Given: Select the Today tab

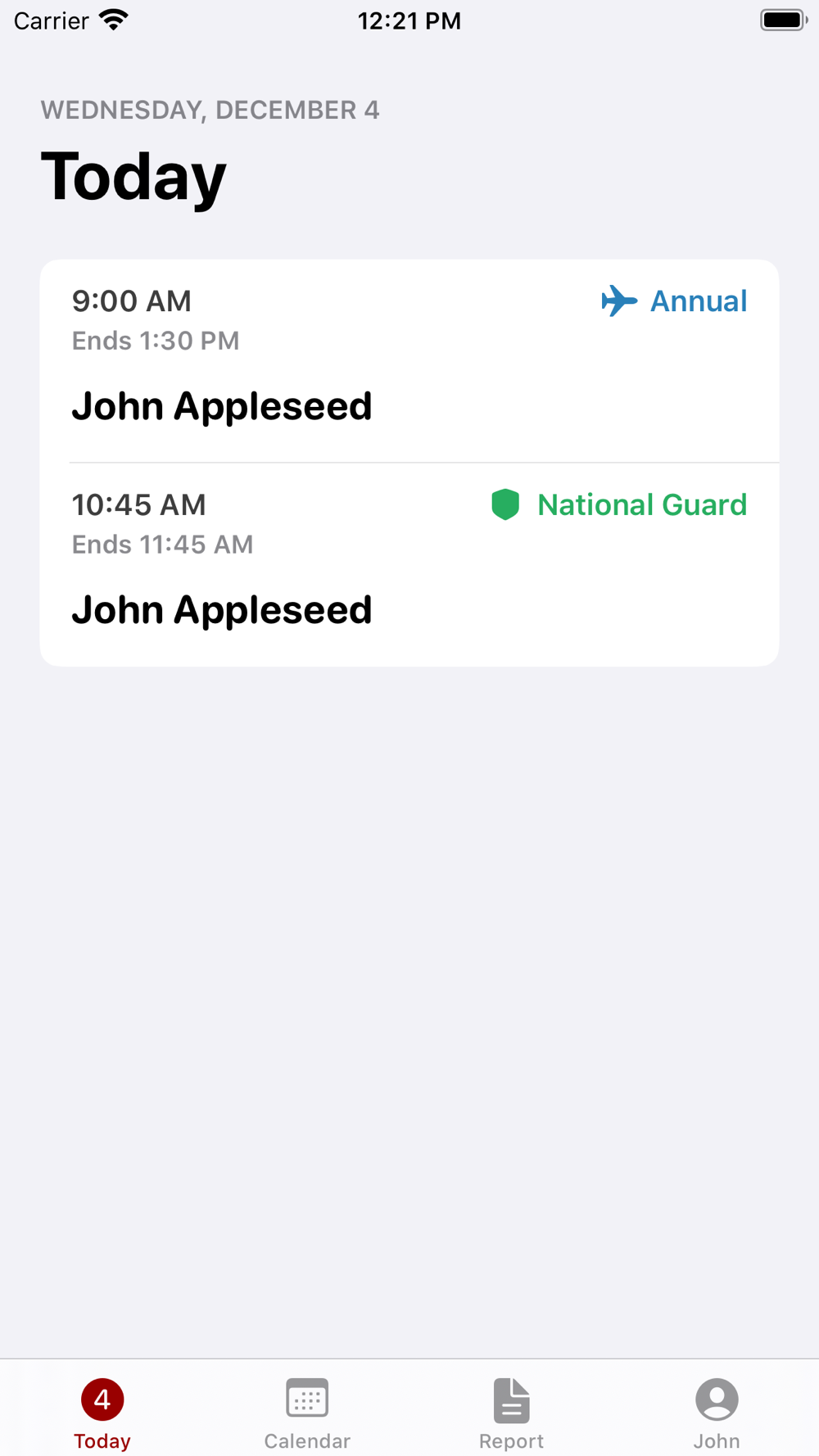Looking at the screenshot, I should click(x=102, y=1414).
